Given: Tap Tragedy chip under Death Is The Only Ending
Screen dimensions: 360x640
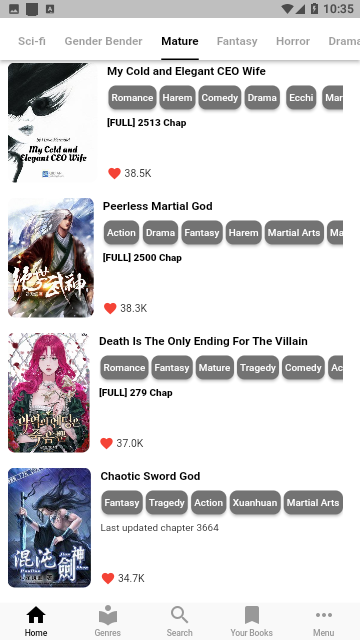Looking at the screenshot, I should click(x=258, y=368).
